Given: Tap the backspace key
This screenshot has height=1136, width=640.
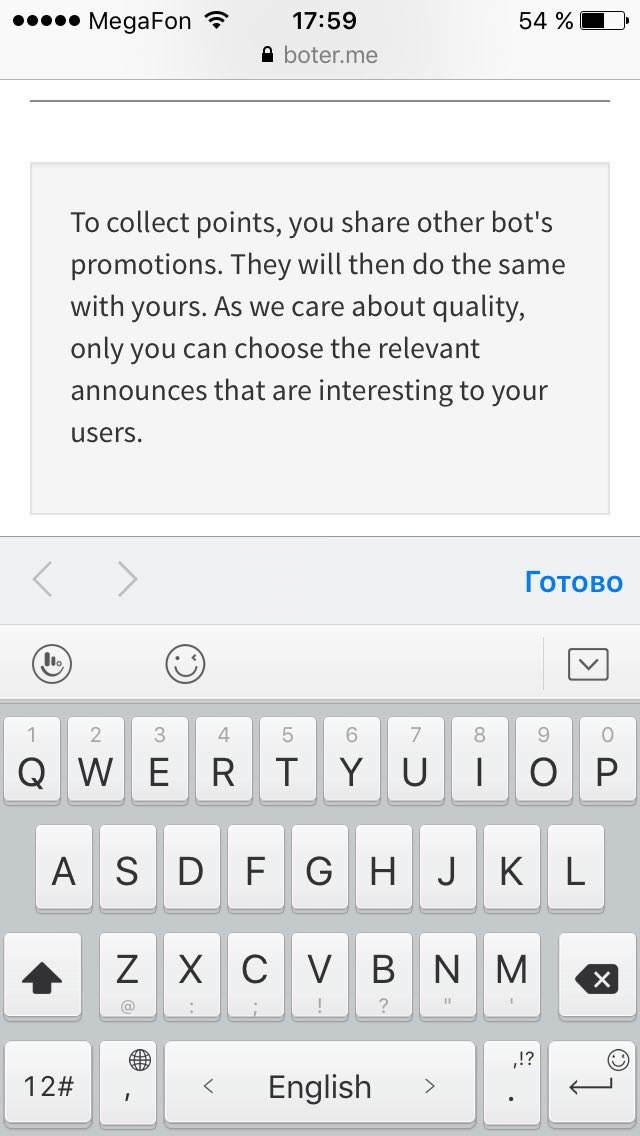Looking at the screenshot, I should coord(598,979).
